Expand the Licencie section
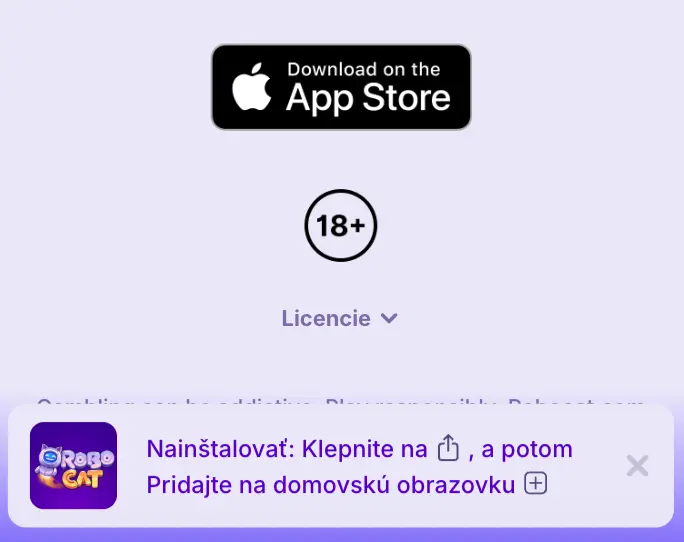This screenshot has width=684, height=542. 340,318
